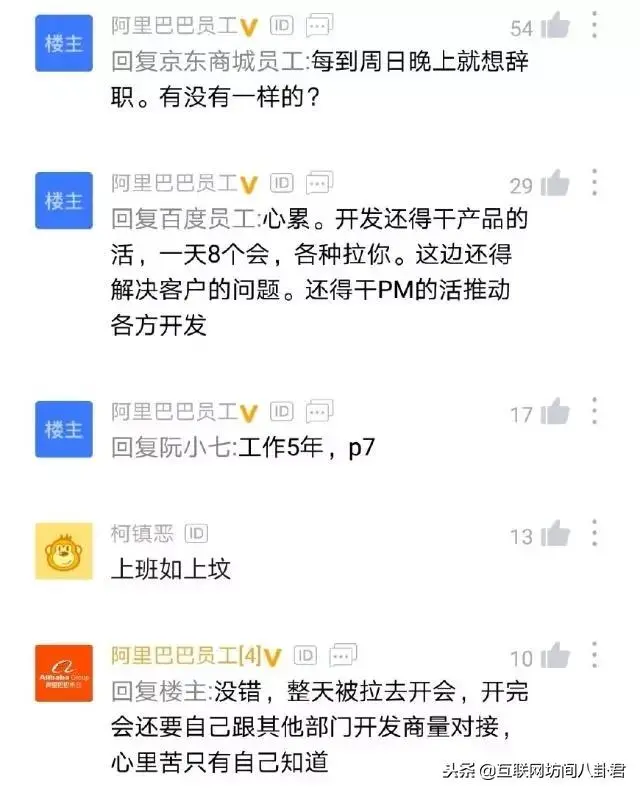This screenshot has height=793, width=640.
Task: Open overflow menu on the 每到周日晚上 comment
Action: pyautogui.click(x=594, y=26)
